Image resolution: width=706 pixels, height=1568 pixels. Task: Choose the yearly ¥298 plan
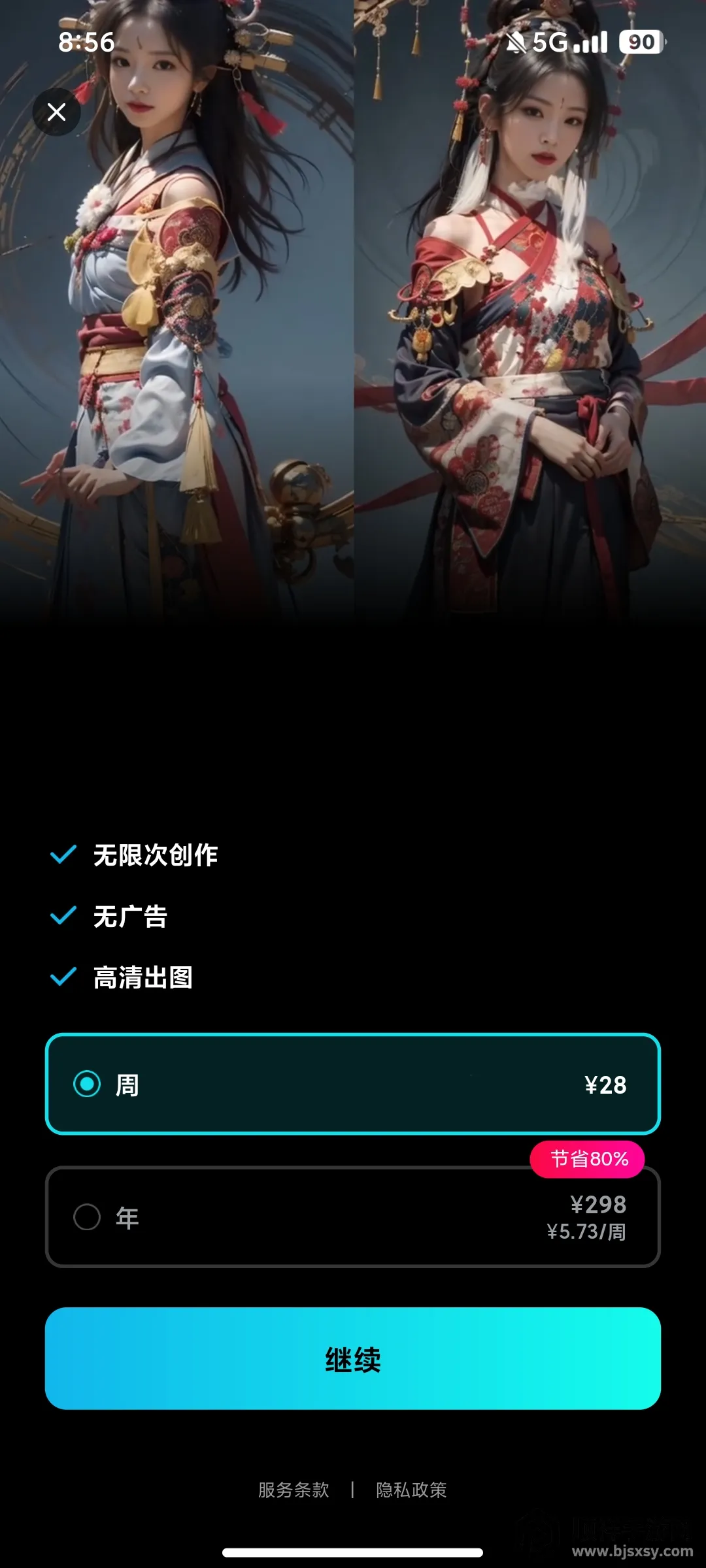click(352, 1217)
